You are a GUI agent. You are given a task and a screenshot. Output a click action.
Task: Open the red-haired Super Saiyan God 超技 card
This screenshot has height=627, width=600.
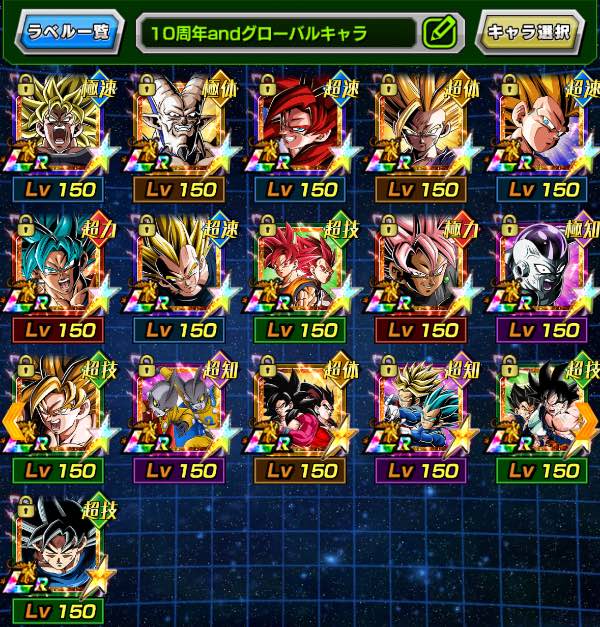(301, 265)
